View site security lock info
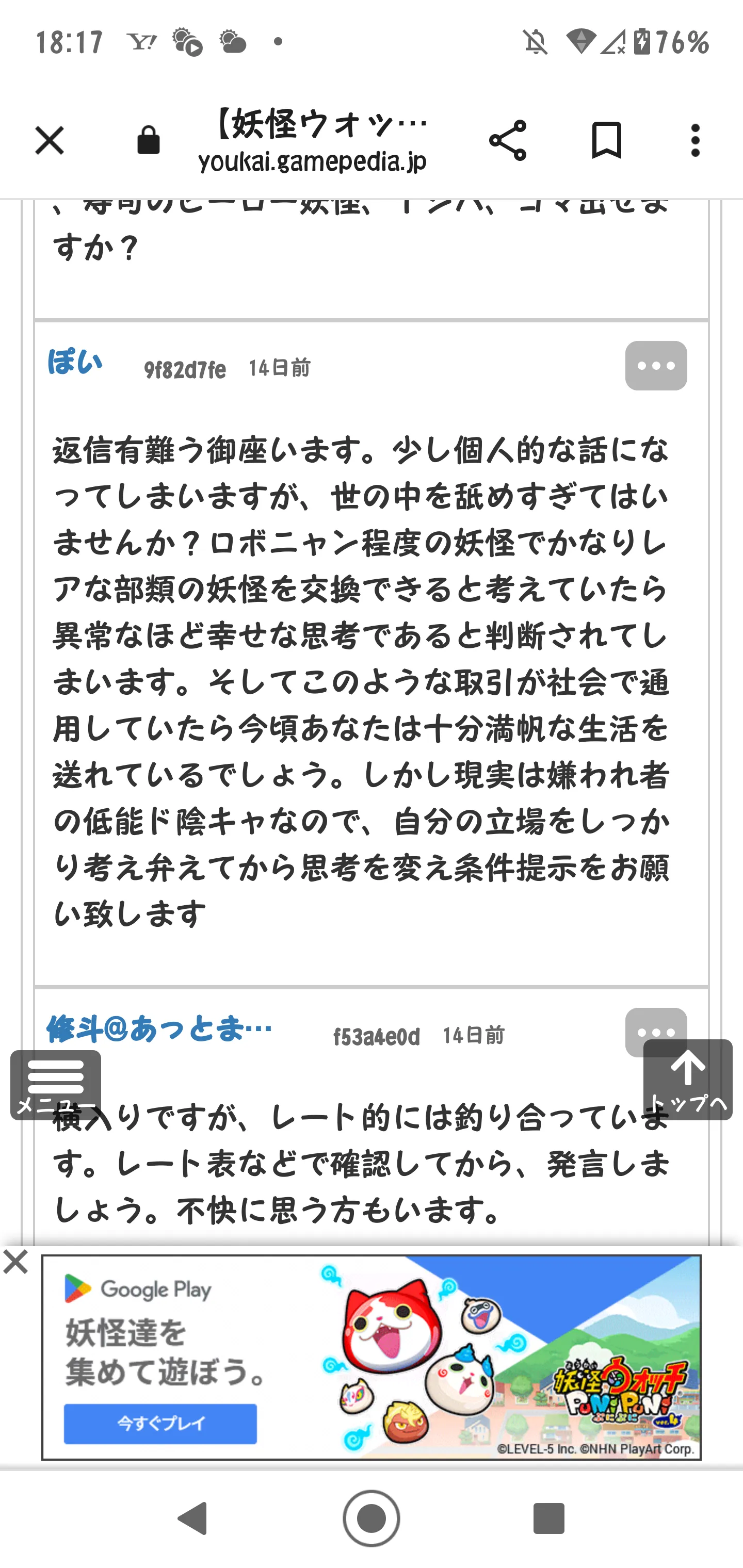 point(148,141)
